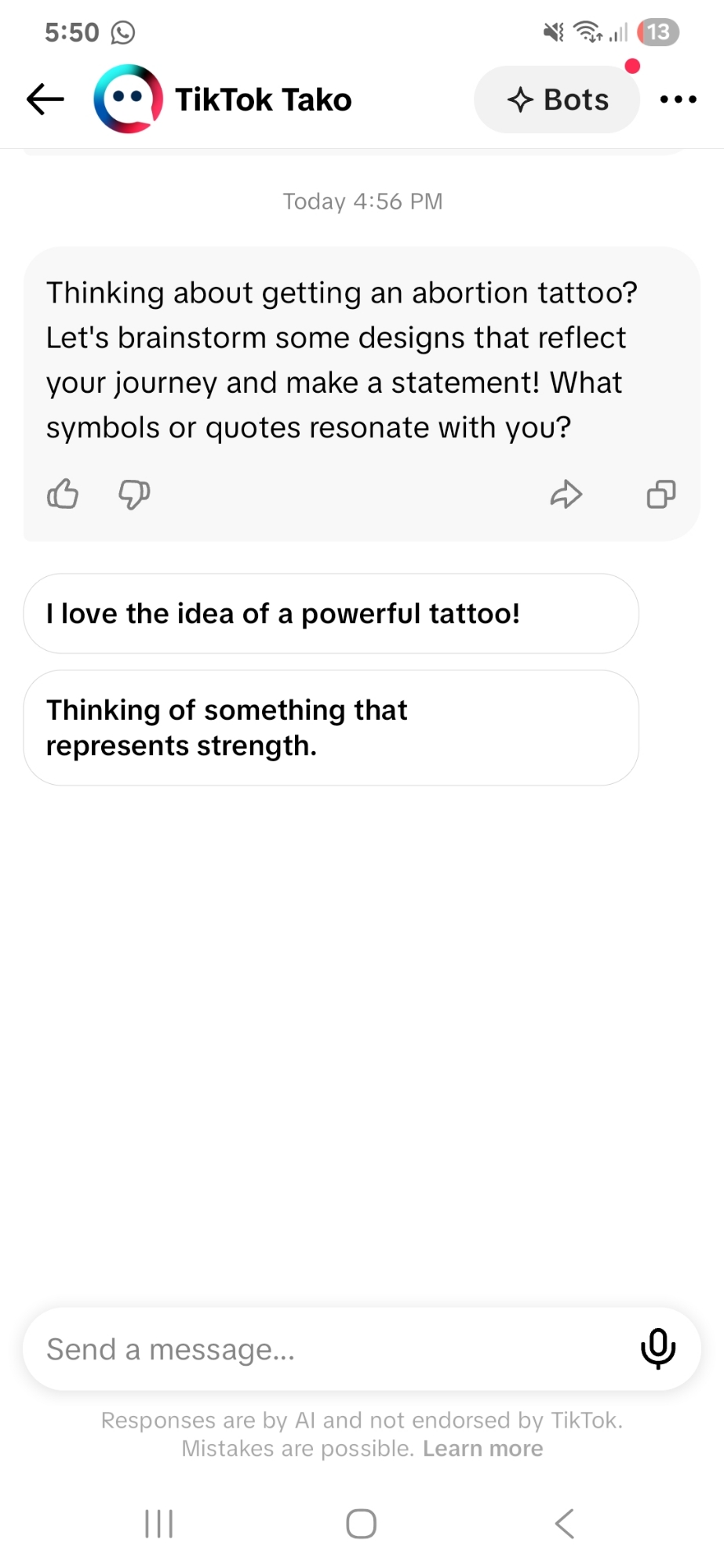Choose "Thinking of something that represents strength."

(330, 728)
